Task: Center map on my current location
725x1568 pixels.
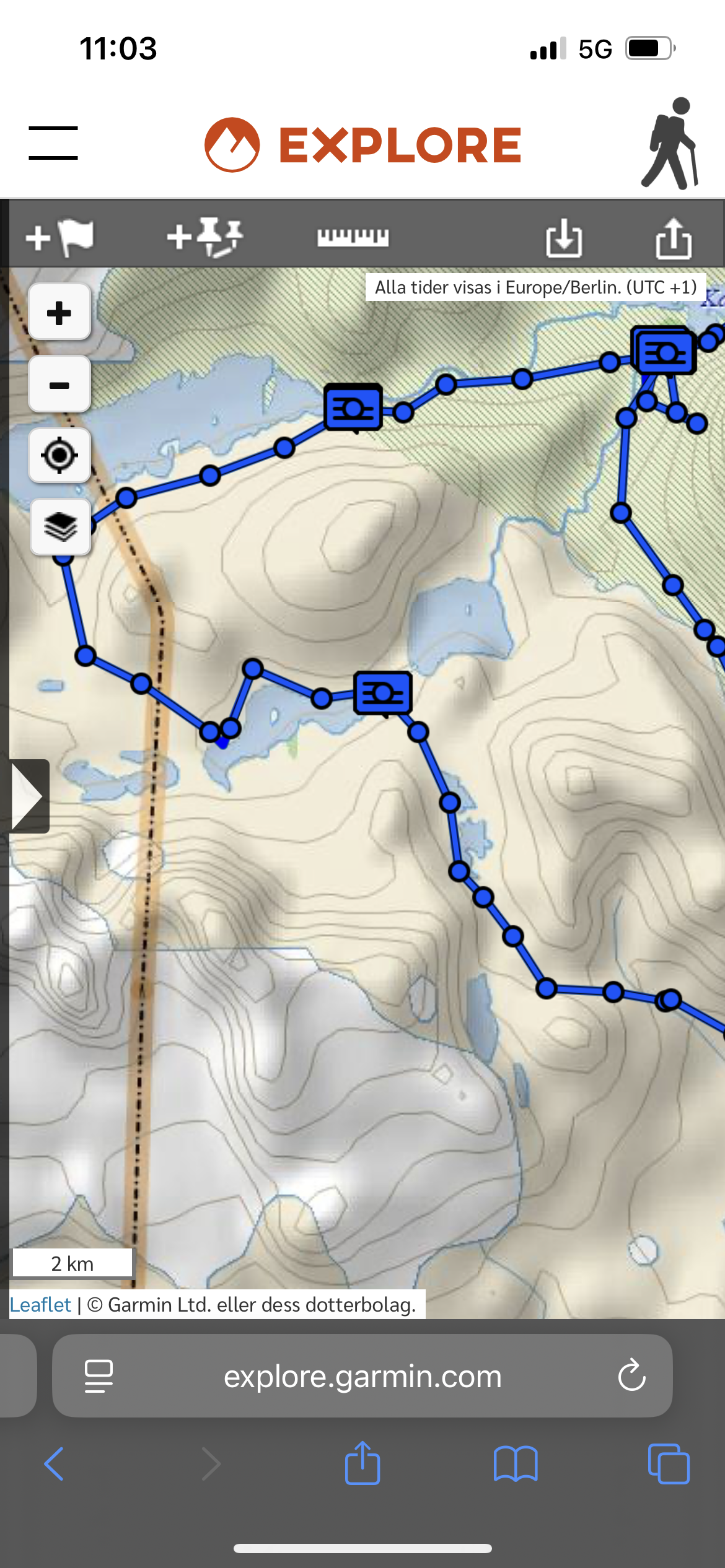Action: click(59, 456)
